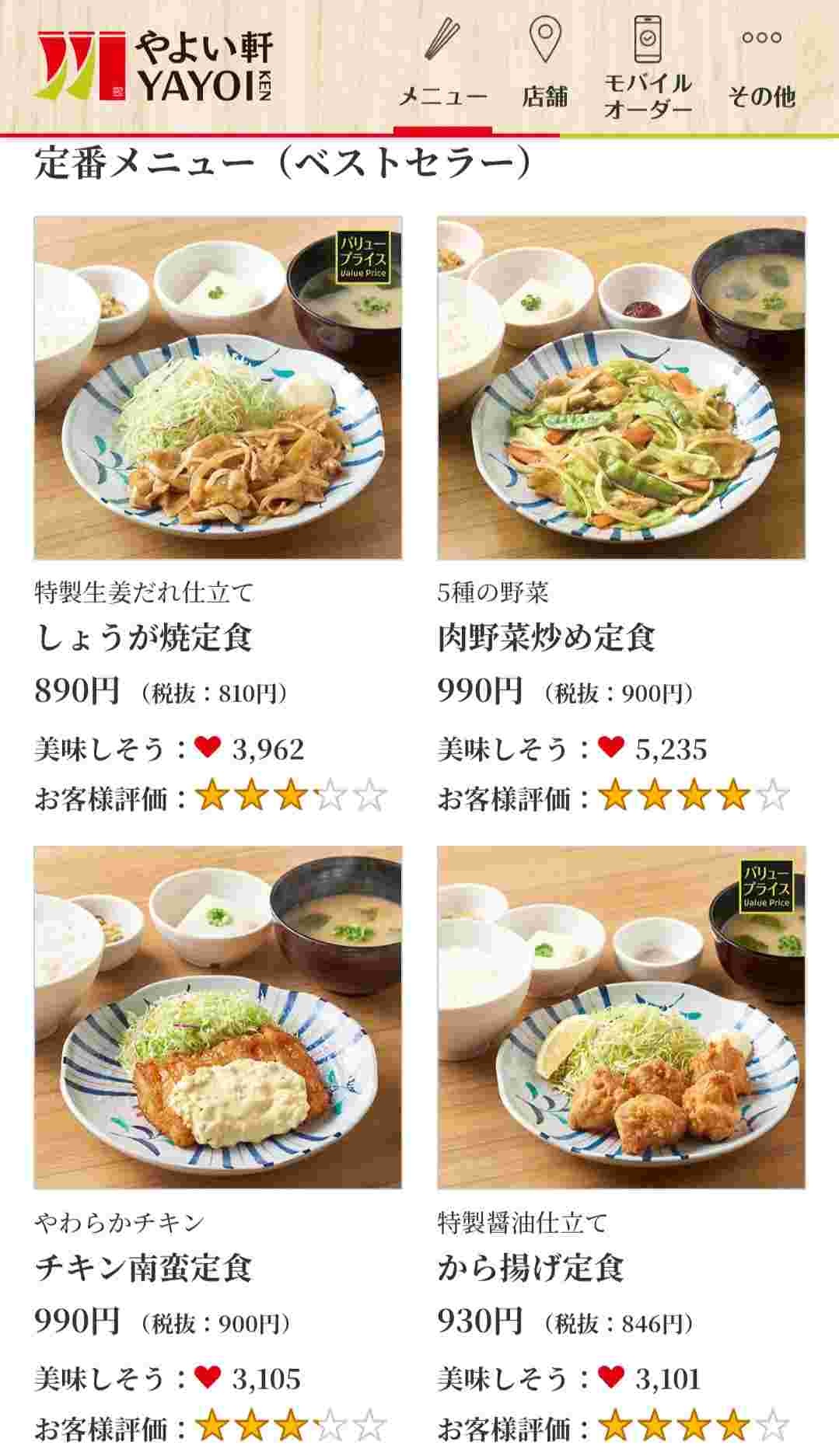
Task: View the 肉野菜炒め定食 menu item
Action: pos(621,389)
